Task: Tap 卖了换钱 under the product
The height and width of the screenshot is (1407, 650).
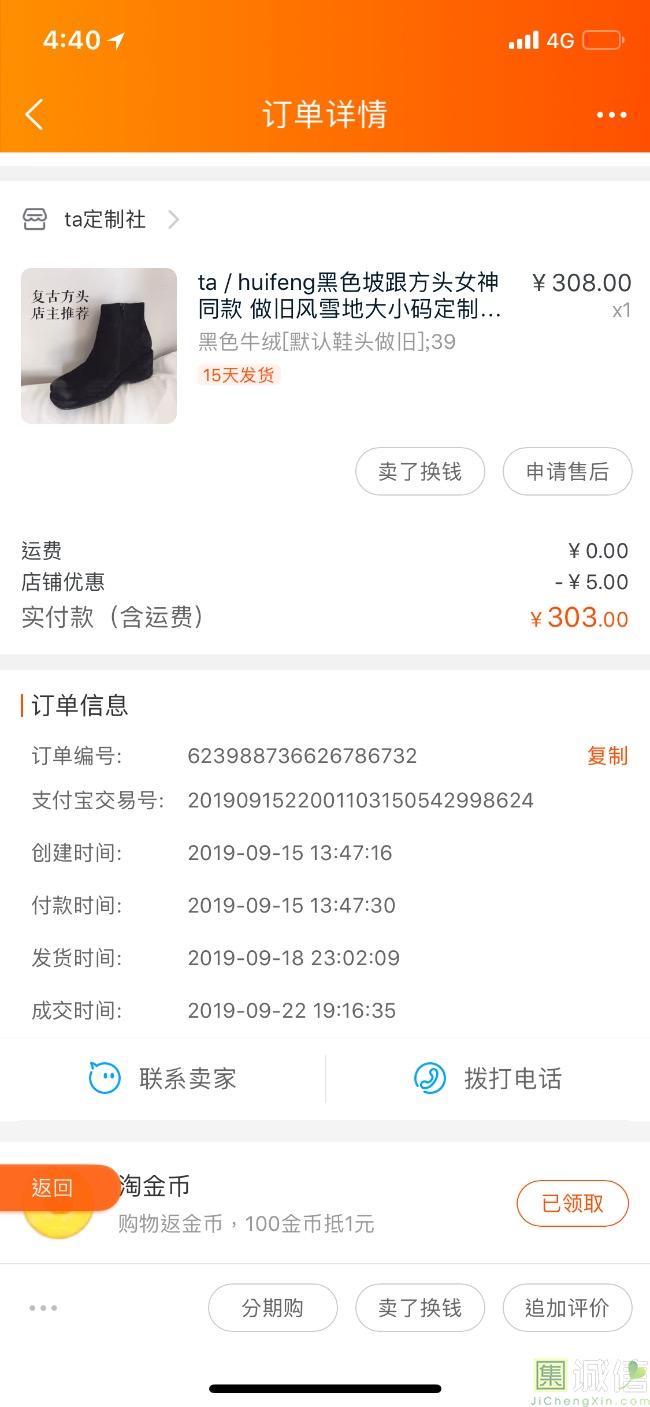Action: coord(420,472)
